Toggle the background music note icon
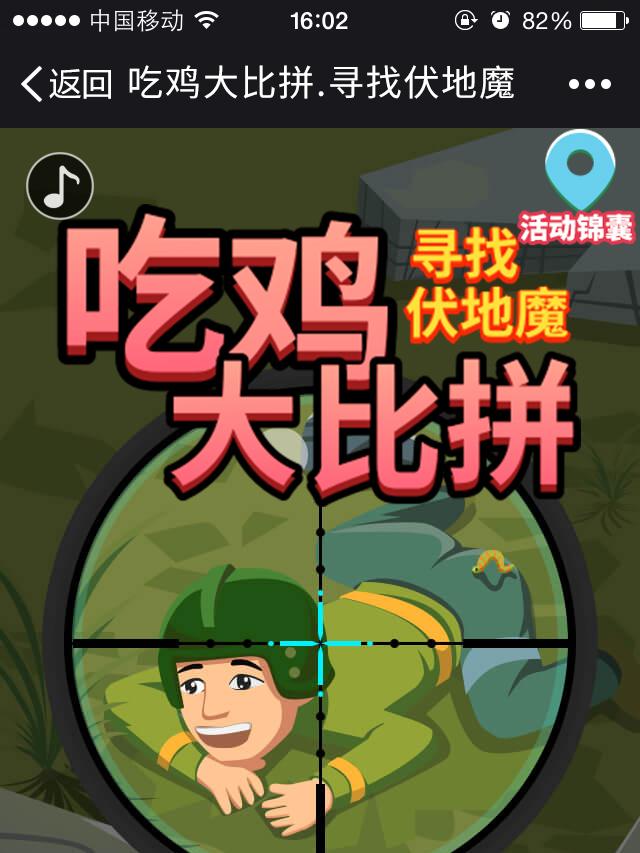 [x=60, y=186]
